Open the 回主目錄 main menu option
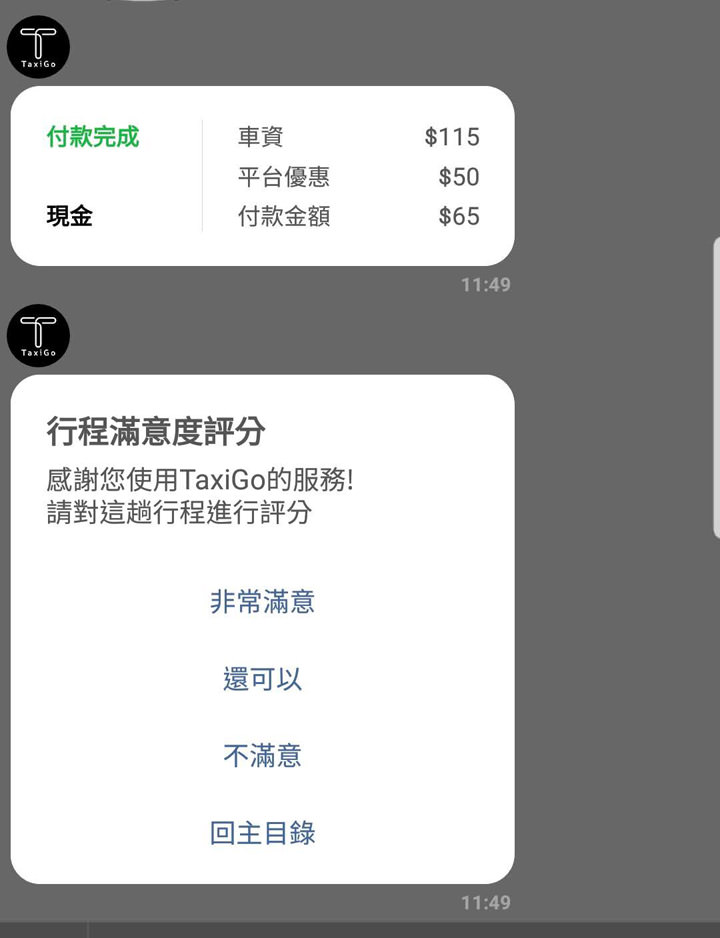 point(262,833)
